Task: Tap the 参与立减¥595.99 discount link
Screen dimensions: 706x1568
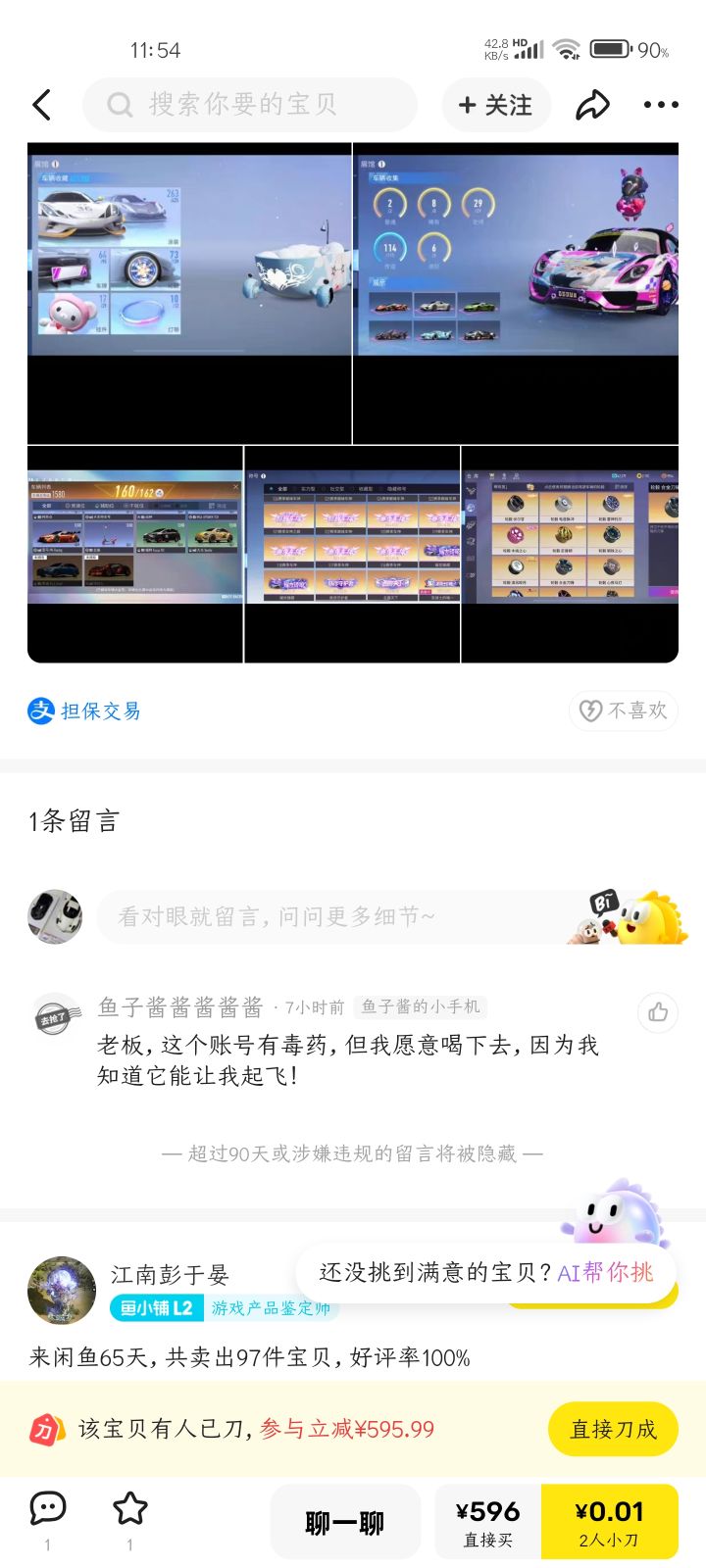Action: (x=350, y=1429)
